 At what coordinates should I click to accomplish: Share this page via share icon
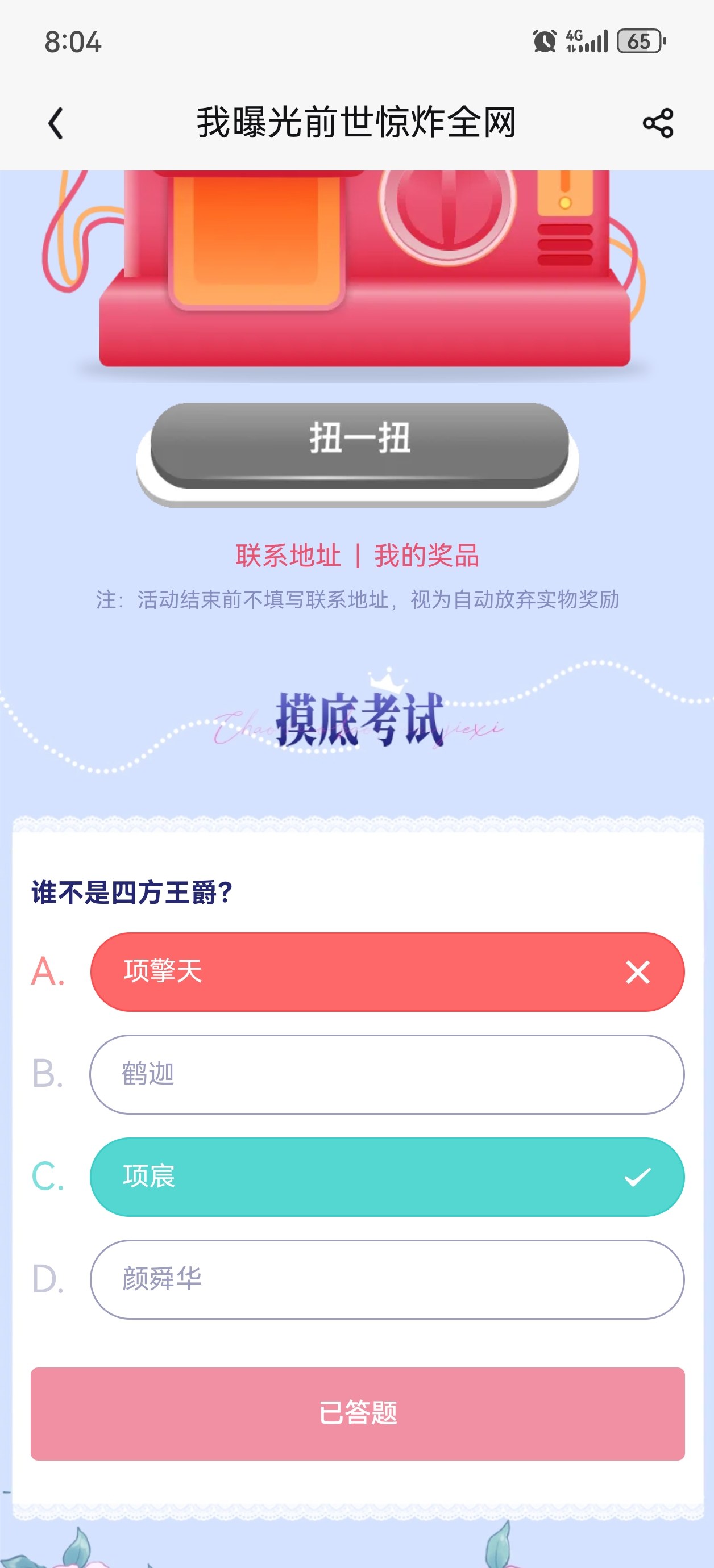tap(658, 124)
